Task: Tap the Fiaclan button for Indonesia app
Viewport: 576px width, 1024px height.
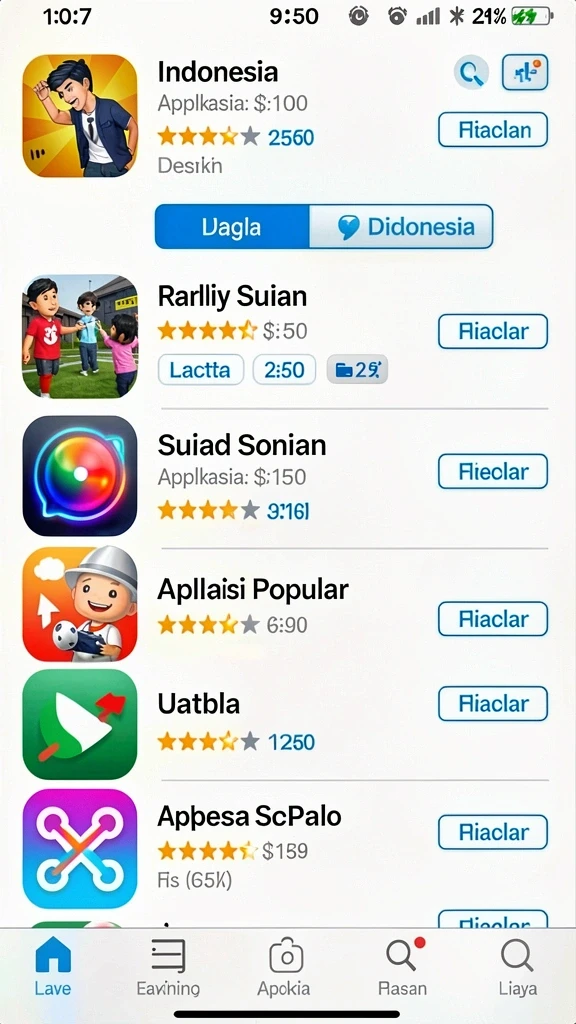Action: 493,129
